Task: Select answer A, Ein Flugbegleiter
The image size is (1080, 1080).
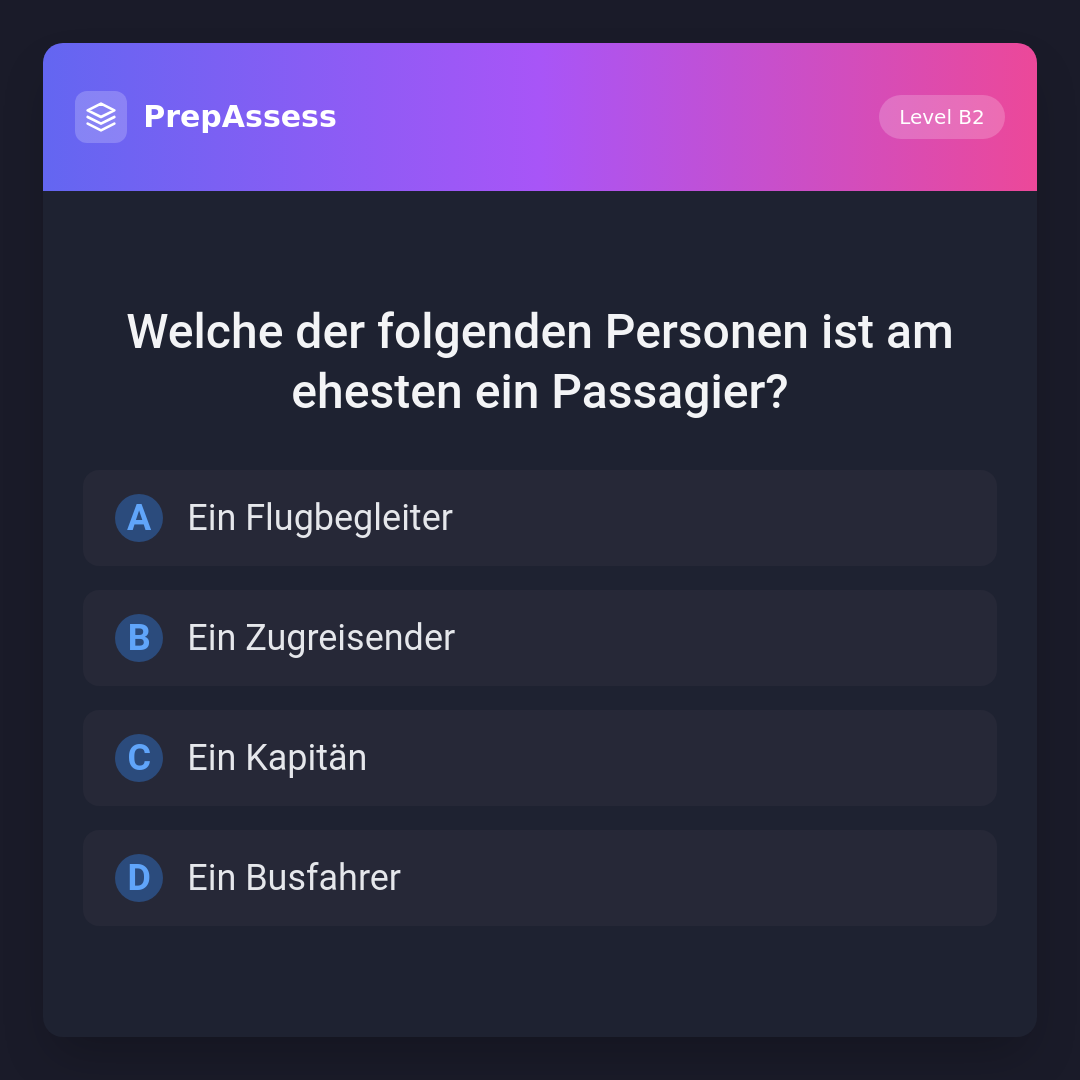Action: 539,518
